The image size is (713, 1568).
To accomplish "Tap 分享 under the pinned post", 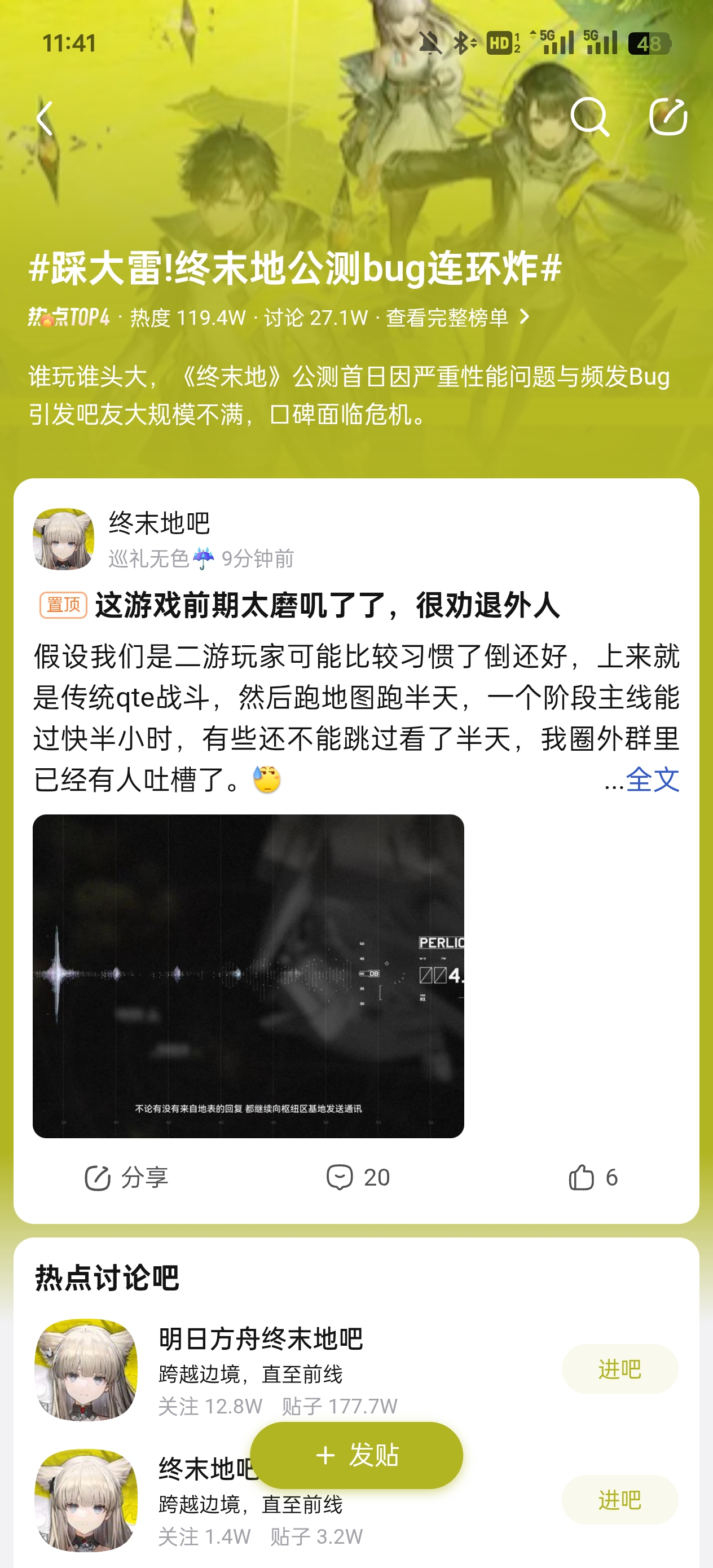I will click(x=127, y=1177).
